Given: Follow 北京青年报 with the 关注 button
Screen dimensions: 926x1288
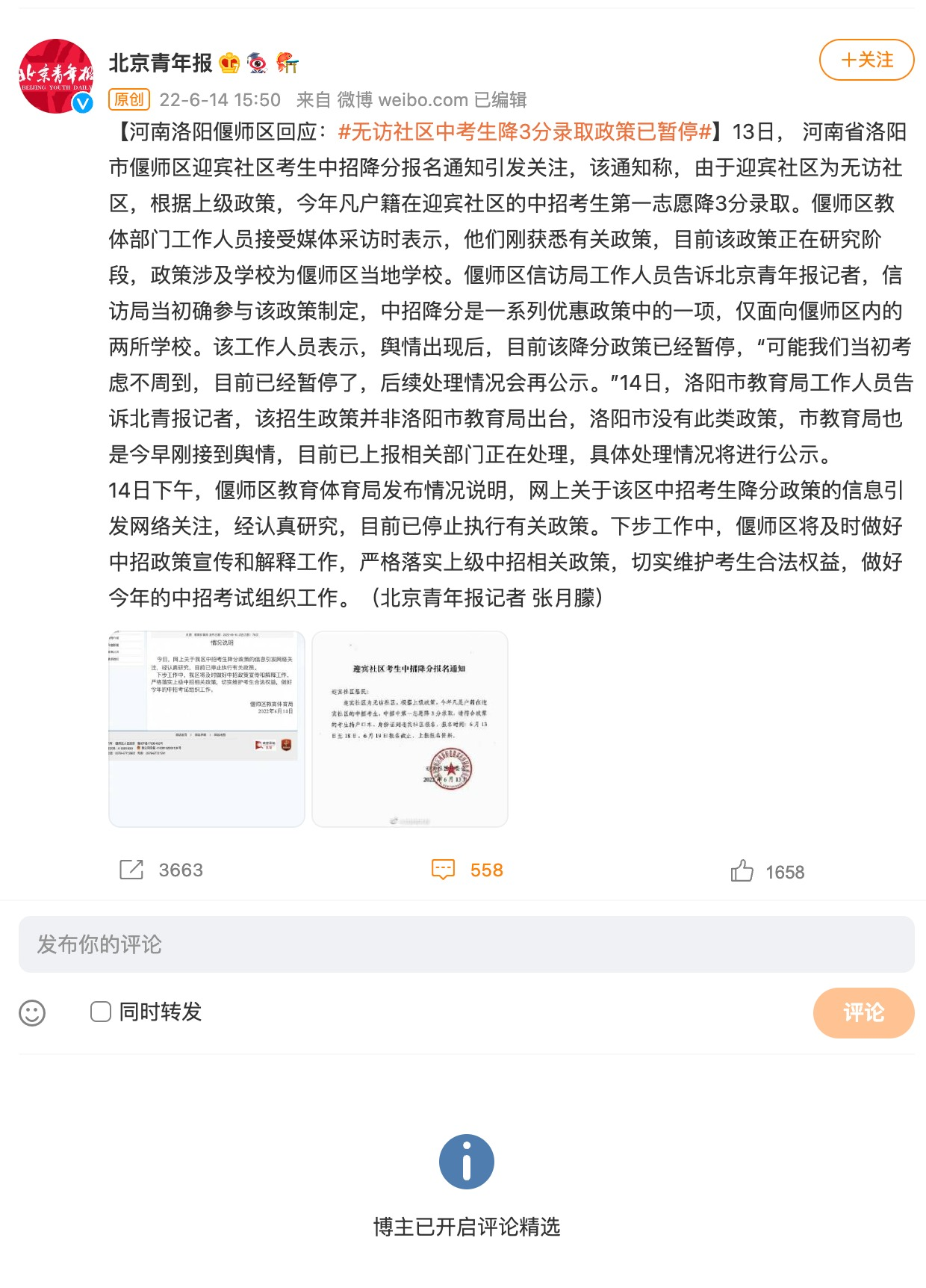Looking at the screenshot, I should click(866, 60).
